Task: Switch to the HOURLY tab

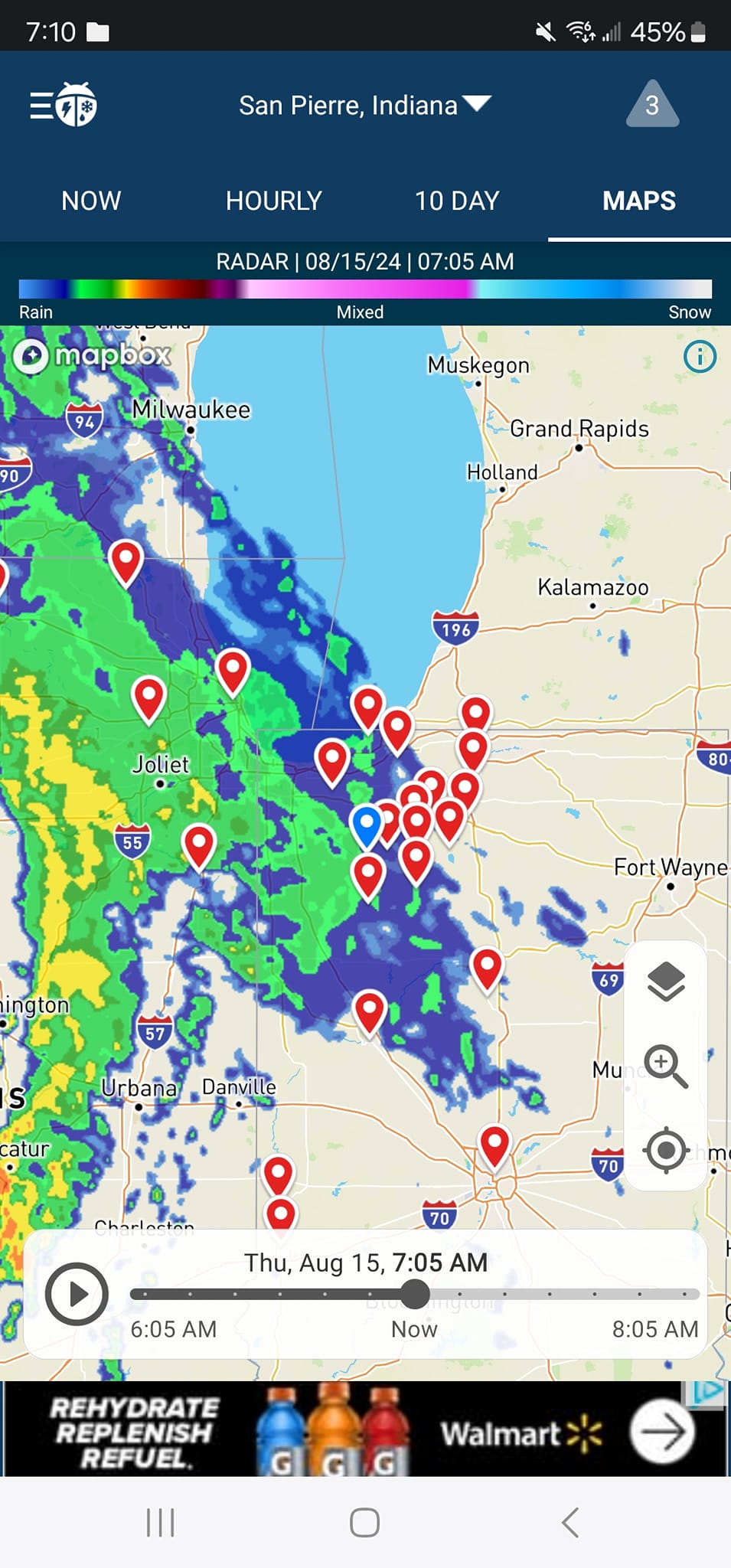Action: (273, 201)
